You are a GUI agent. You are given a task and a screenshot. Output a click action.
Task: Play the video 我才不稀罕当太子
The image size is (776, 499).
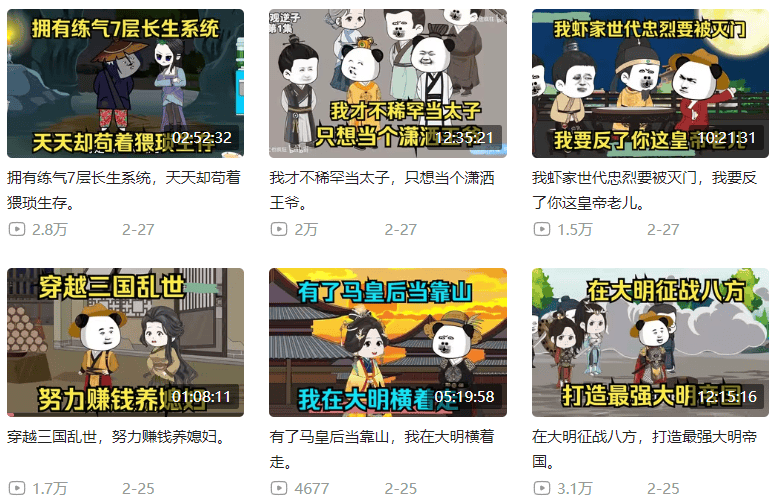coord(387,83)
